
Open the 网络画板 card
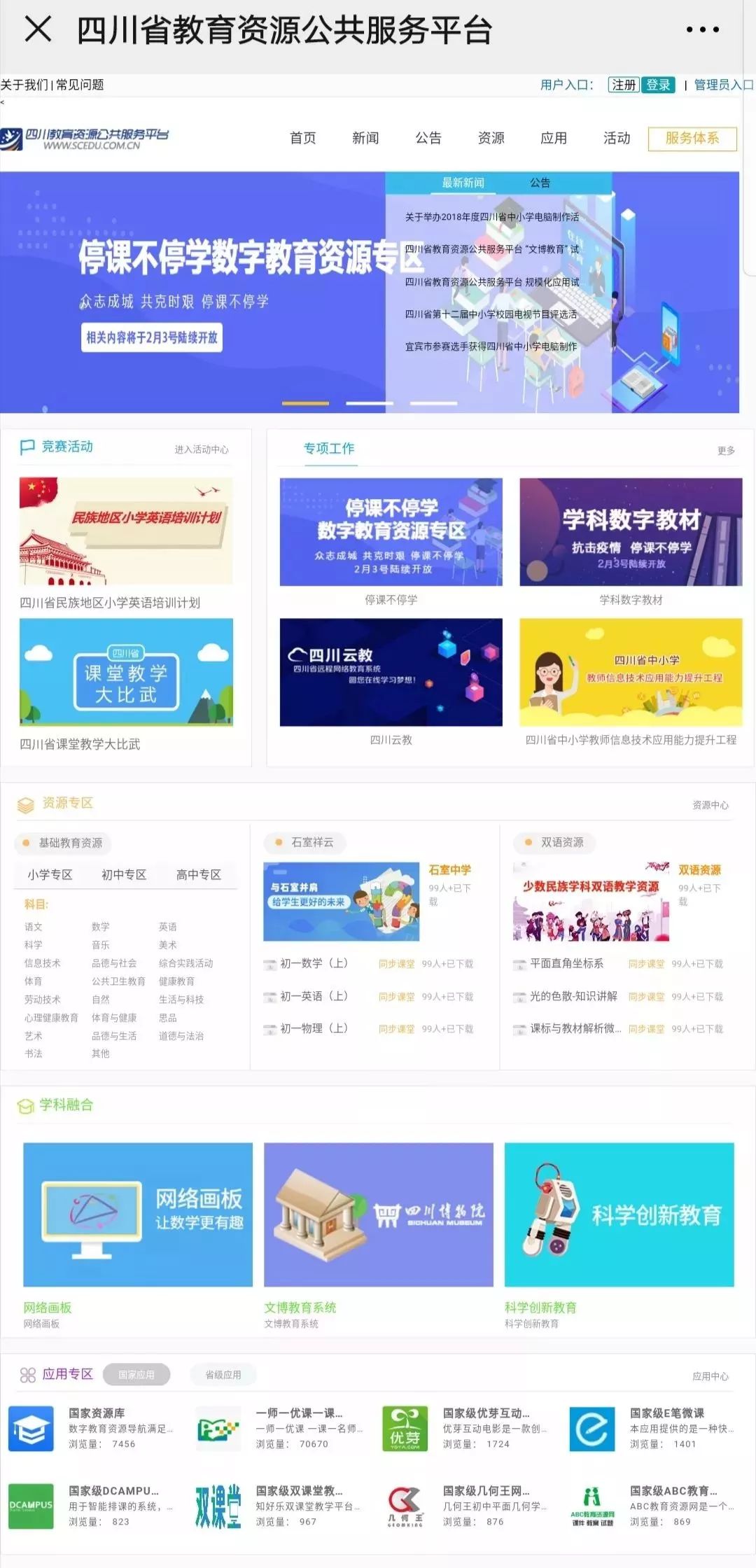coord(138,1214)
